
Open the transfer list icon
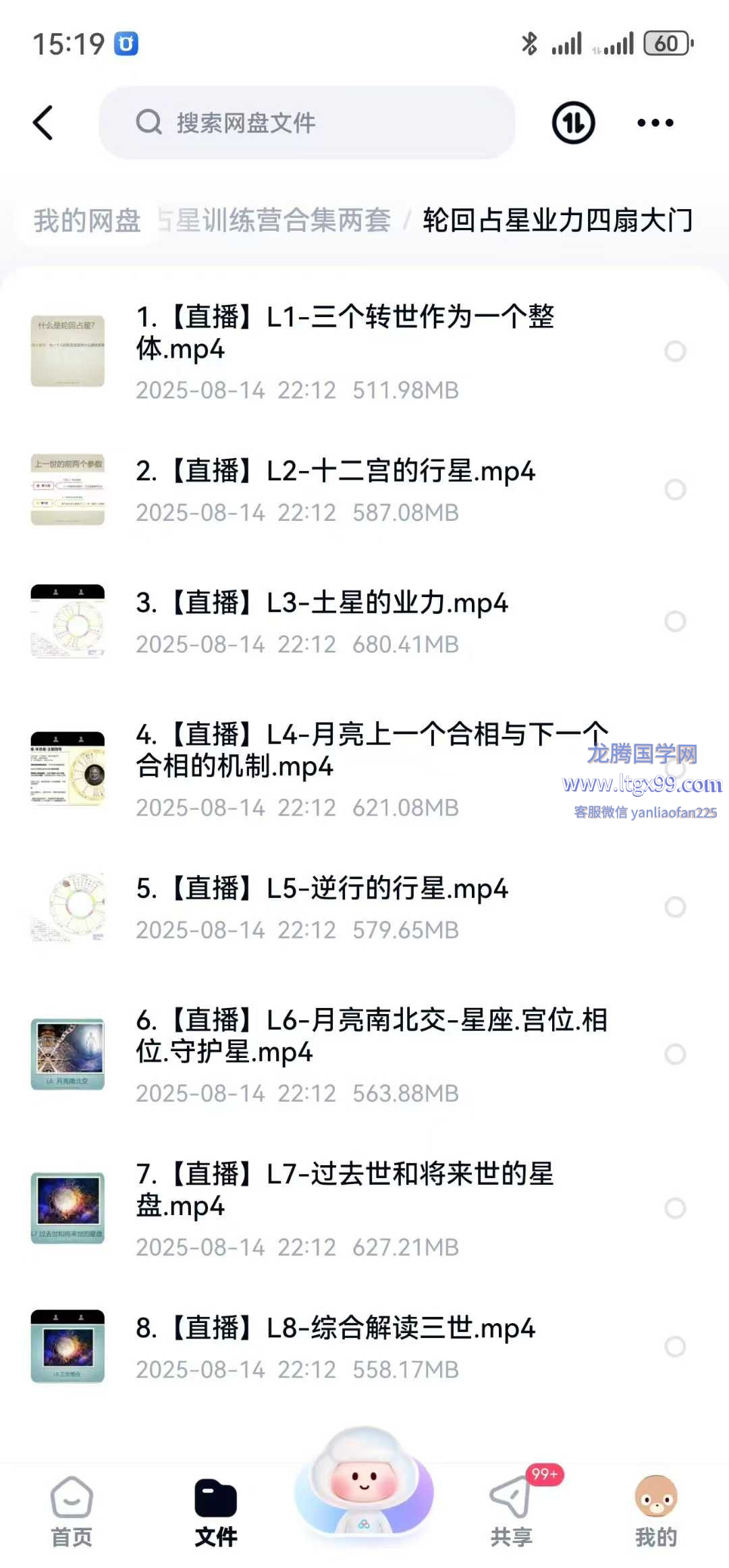click(x=573, y=123)
